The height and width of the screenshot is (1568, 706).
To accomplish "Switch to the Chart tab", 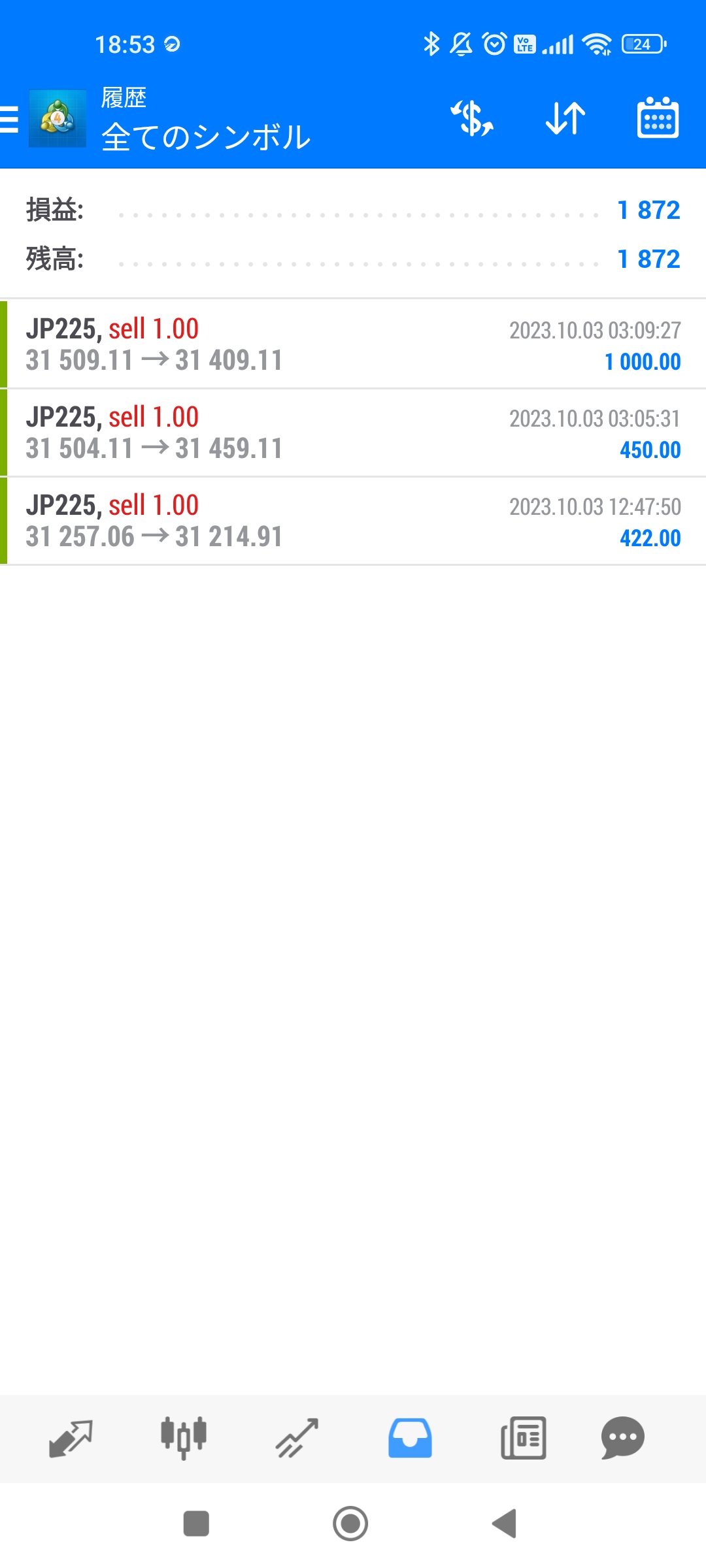I will click(184, 1439).
